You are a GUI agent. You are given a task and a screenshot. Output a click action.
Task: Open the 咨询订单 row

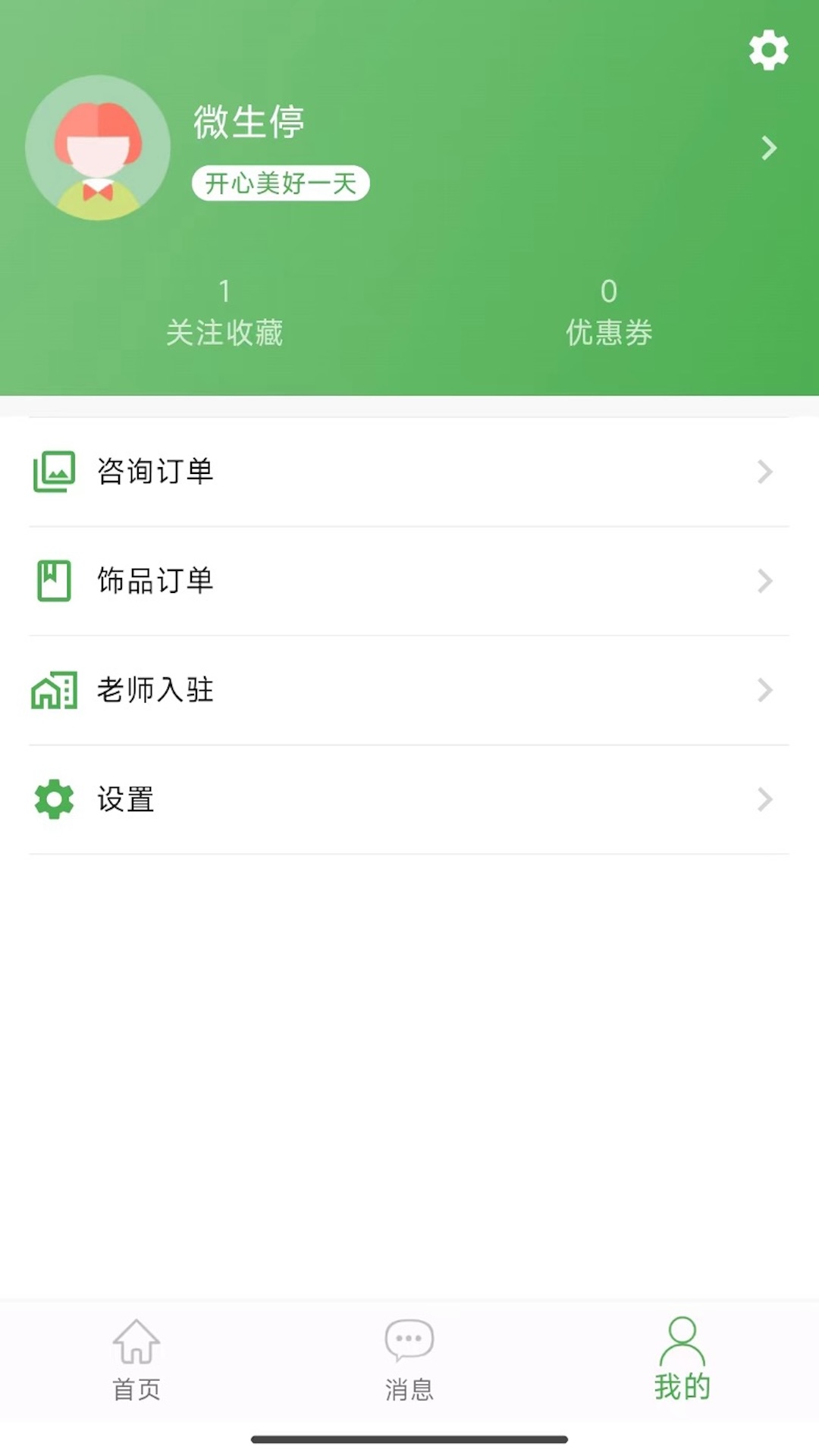(409, 472)
